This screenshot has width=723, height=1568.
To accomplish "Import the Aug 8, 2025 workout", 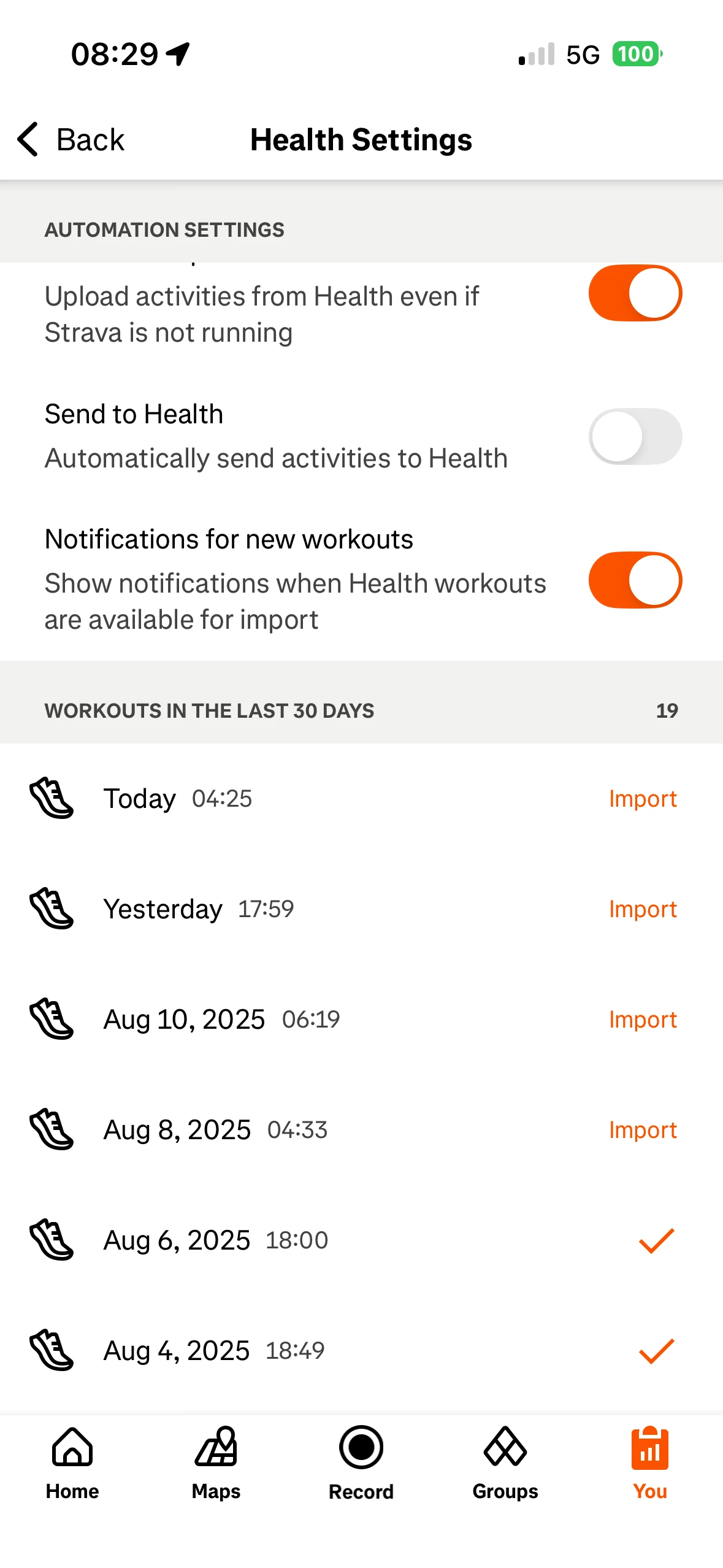I will pyautogui.click(x=642, y=1130).
